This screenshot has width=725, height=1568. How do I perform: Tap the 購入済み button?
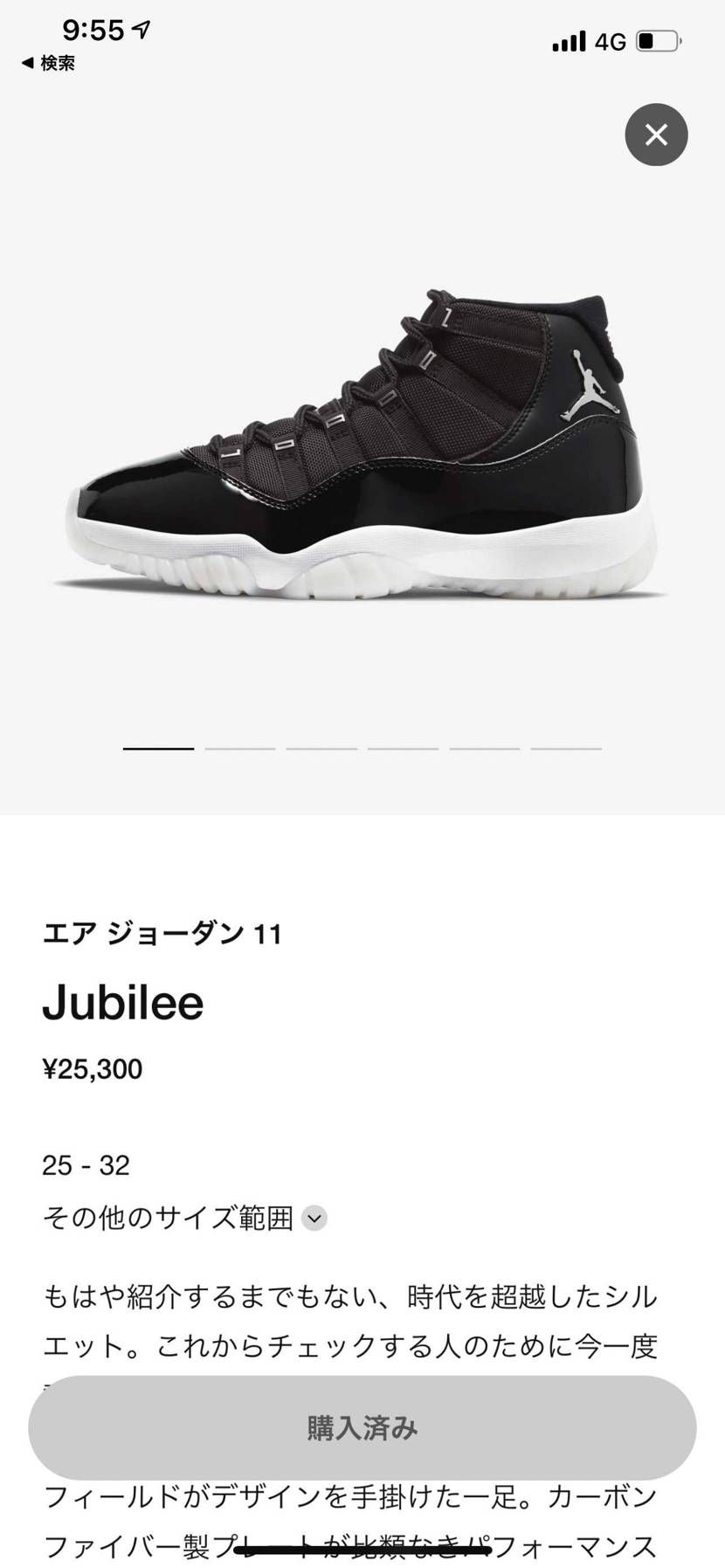coord(362,1429)
